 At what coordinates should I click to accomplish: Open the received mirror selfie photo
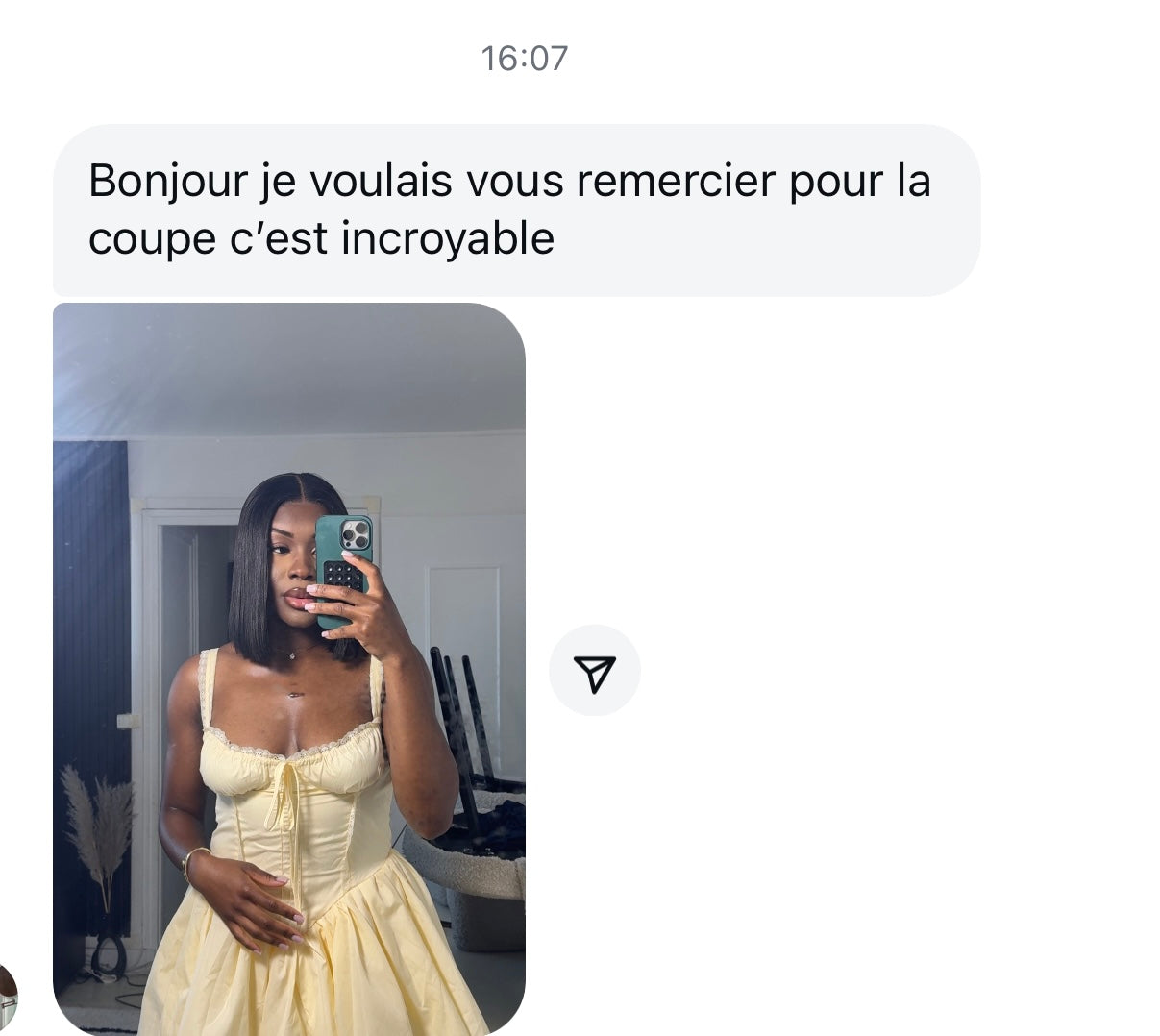288,668
